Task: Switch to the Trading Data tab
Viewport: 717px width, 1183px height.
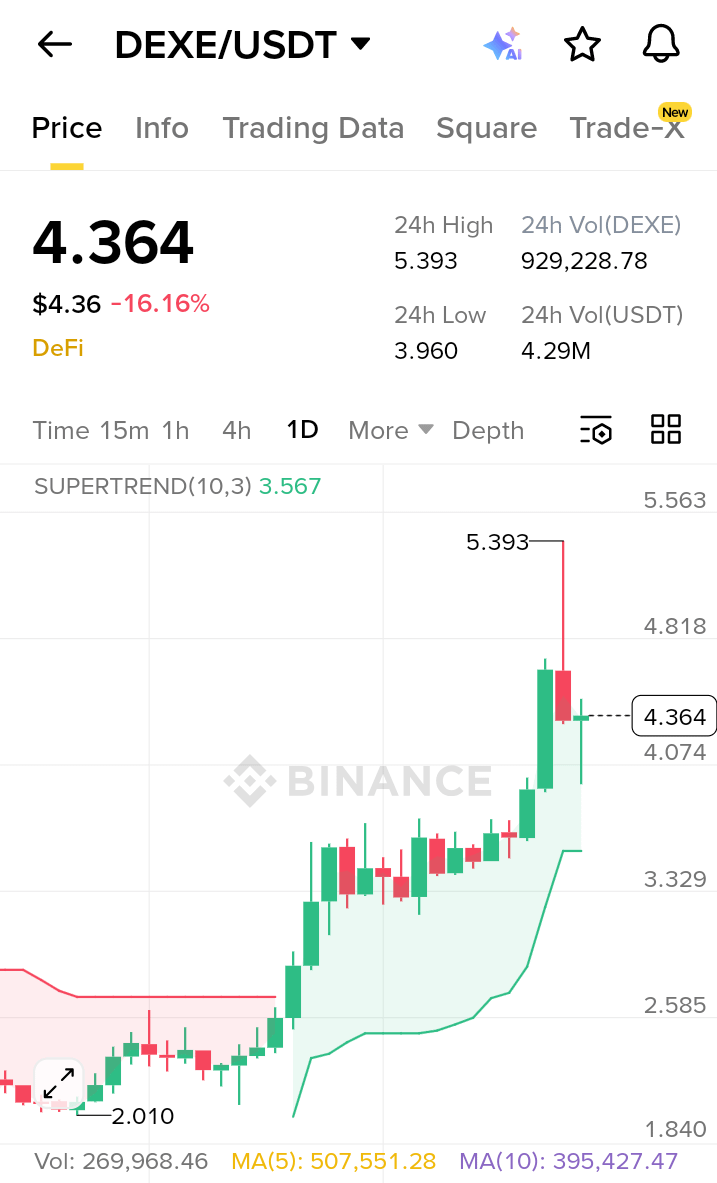Action: (x=313, y=128)
